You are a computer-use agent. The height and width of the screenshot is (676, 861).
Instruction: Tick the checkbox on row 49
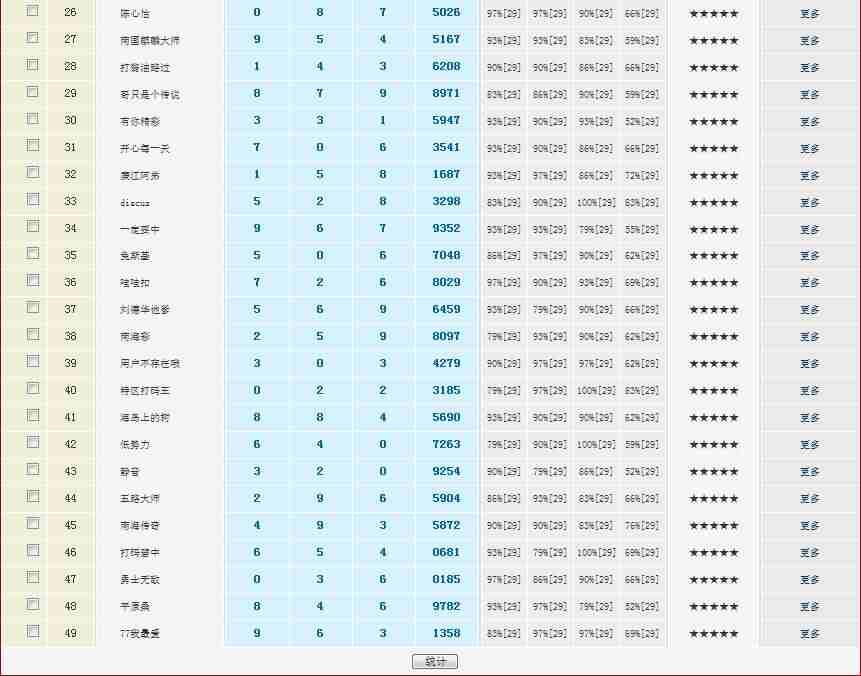[33, 632]
